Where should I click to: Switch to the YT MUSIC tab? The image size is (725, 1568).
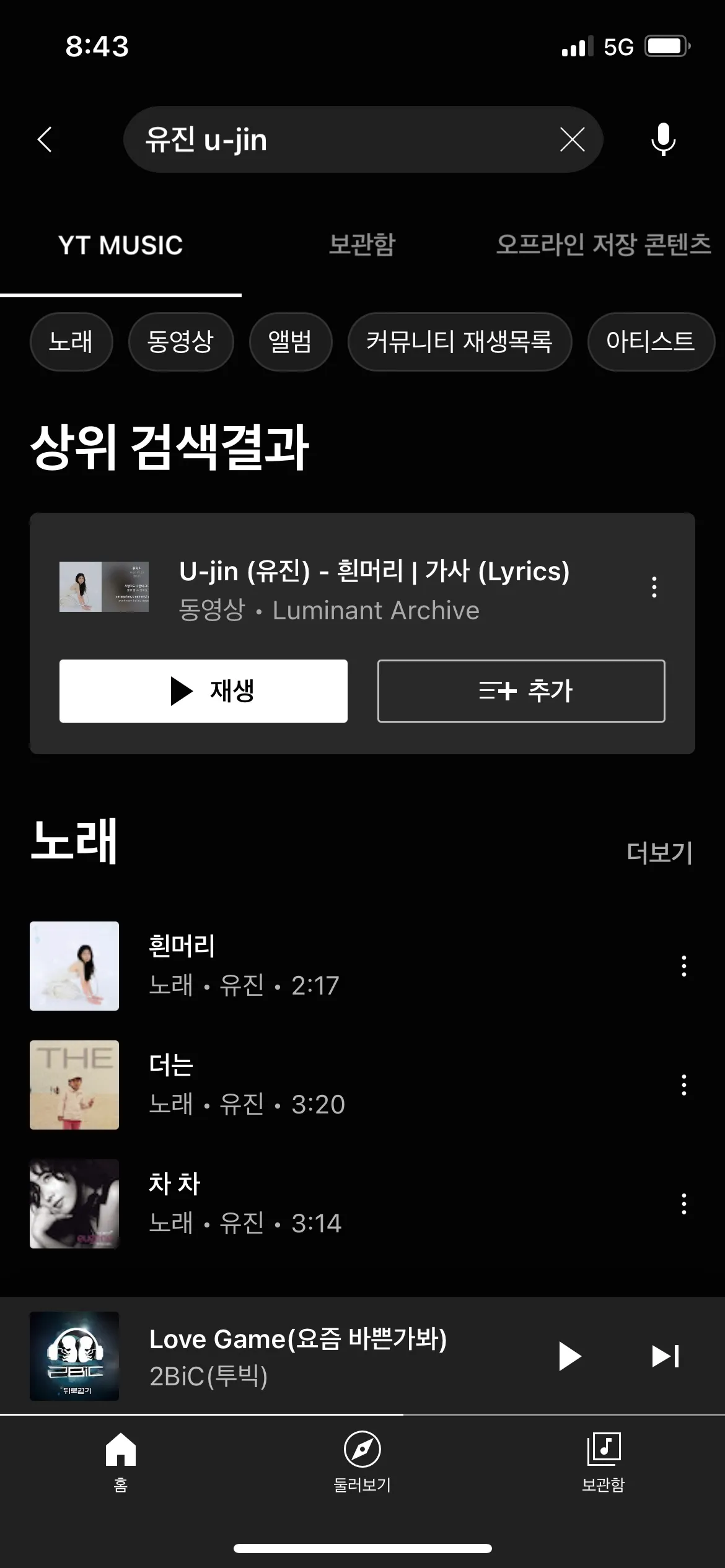[121, 245]
